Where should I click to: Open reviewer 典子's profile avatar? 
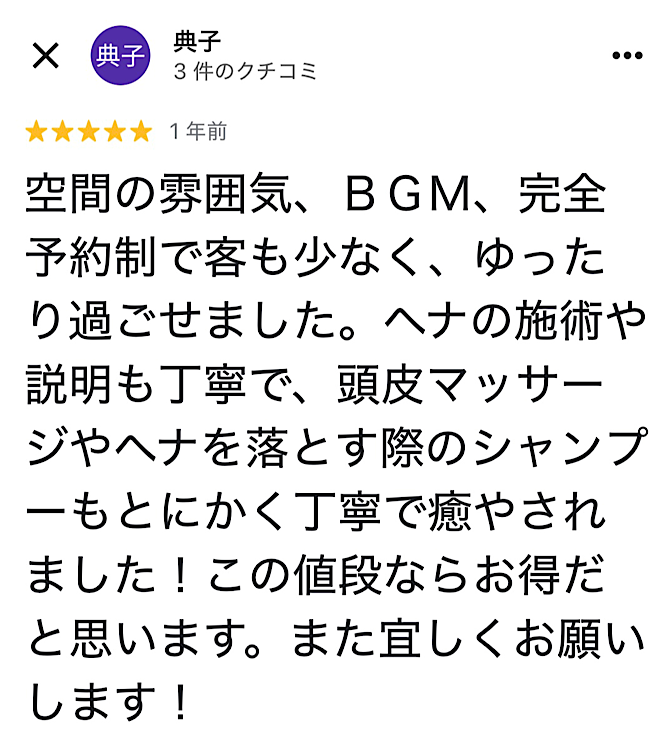[120, 56]
